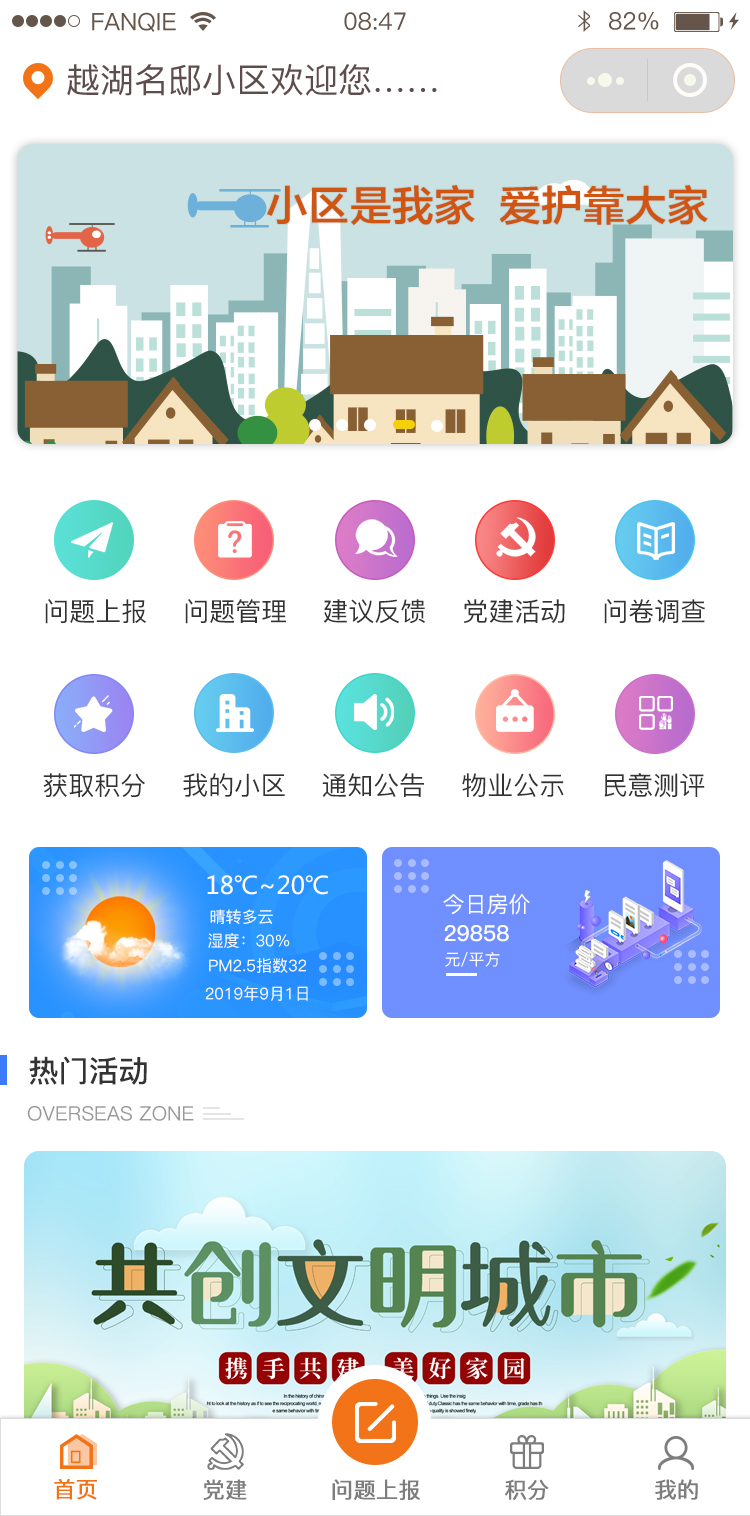750x1516 pixels.
Task: Open 问题上报 from the icon grid
Action: click(x=94, y=563)
